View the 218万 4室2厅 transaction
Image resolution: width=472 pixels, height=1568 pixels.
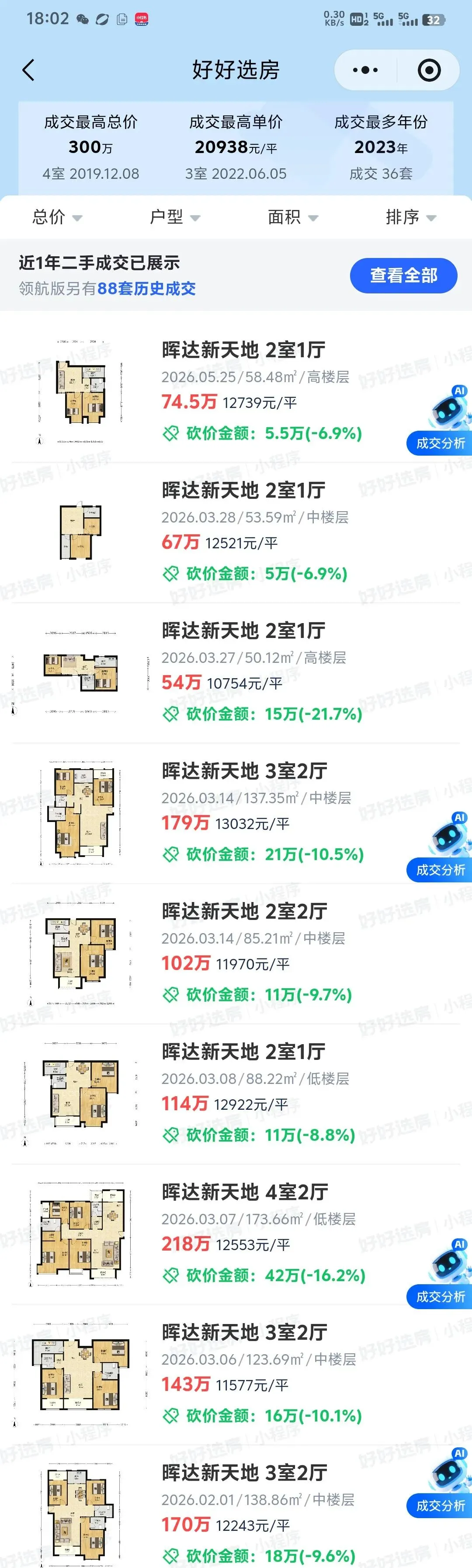coord(236,1234)
